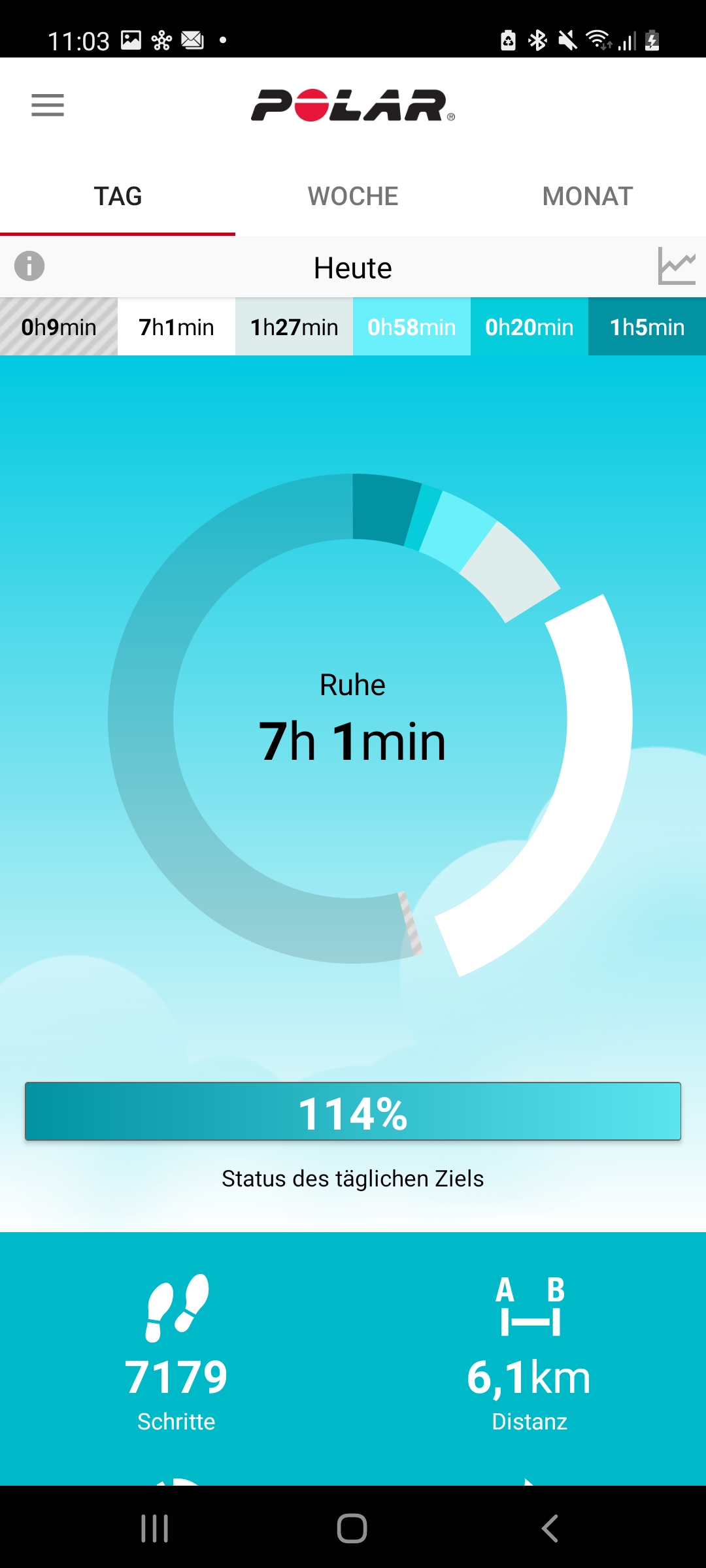Go back with system back button
706x1568 pixels.
[x=550, y=1529]
